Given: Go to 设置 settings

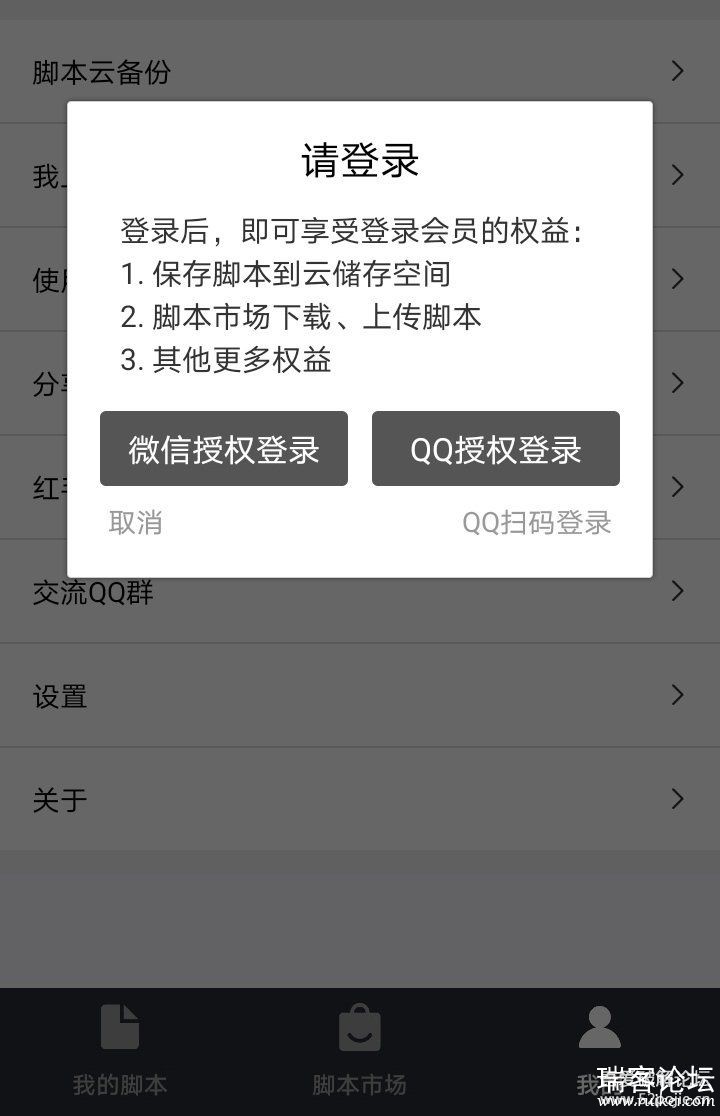Looking at the screenshot, I should click(x=360, y=696).
